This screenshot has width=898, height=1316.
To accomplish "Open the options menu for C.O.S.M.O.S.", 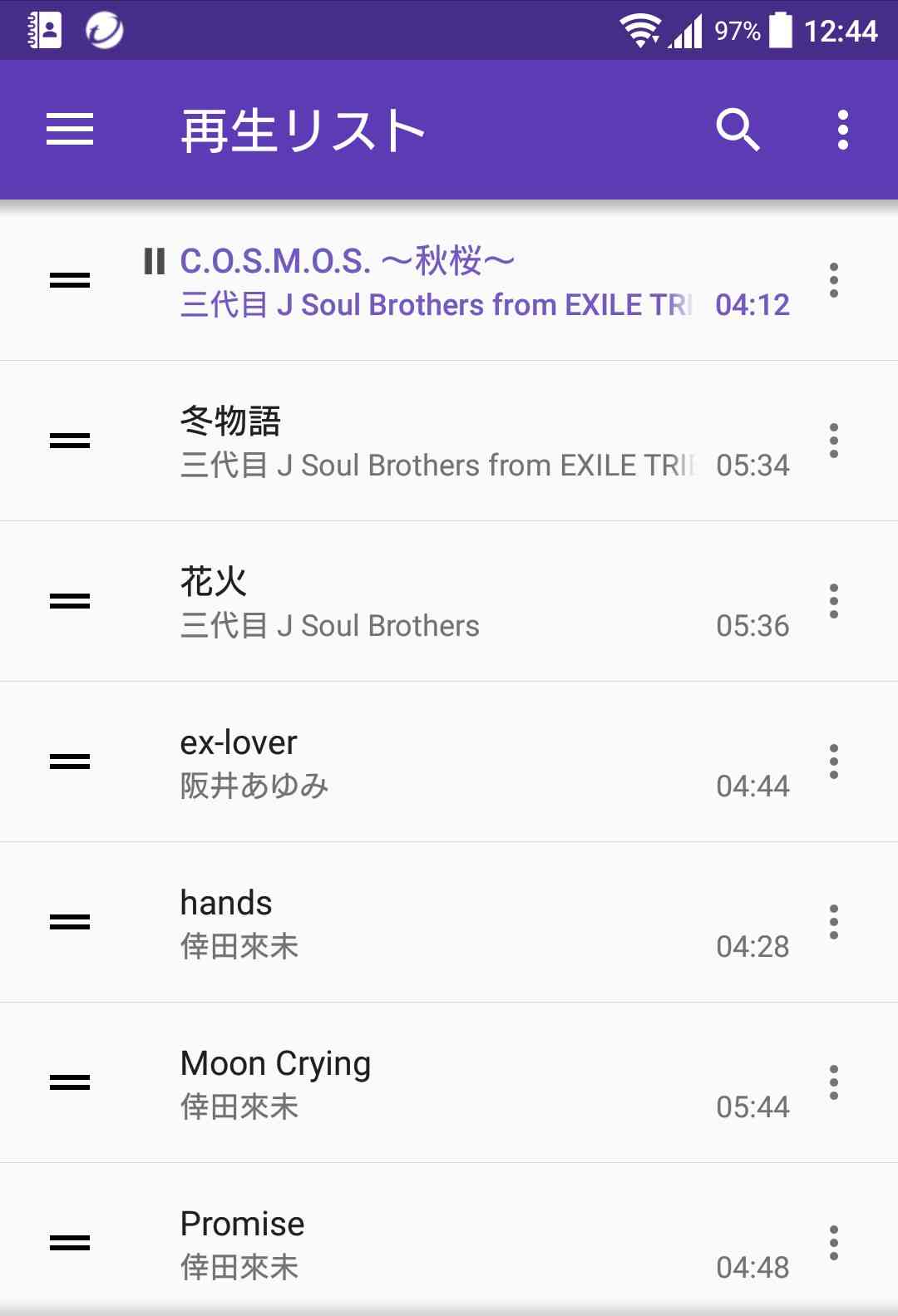I will tap(833, 281).
